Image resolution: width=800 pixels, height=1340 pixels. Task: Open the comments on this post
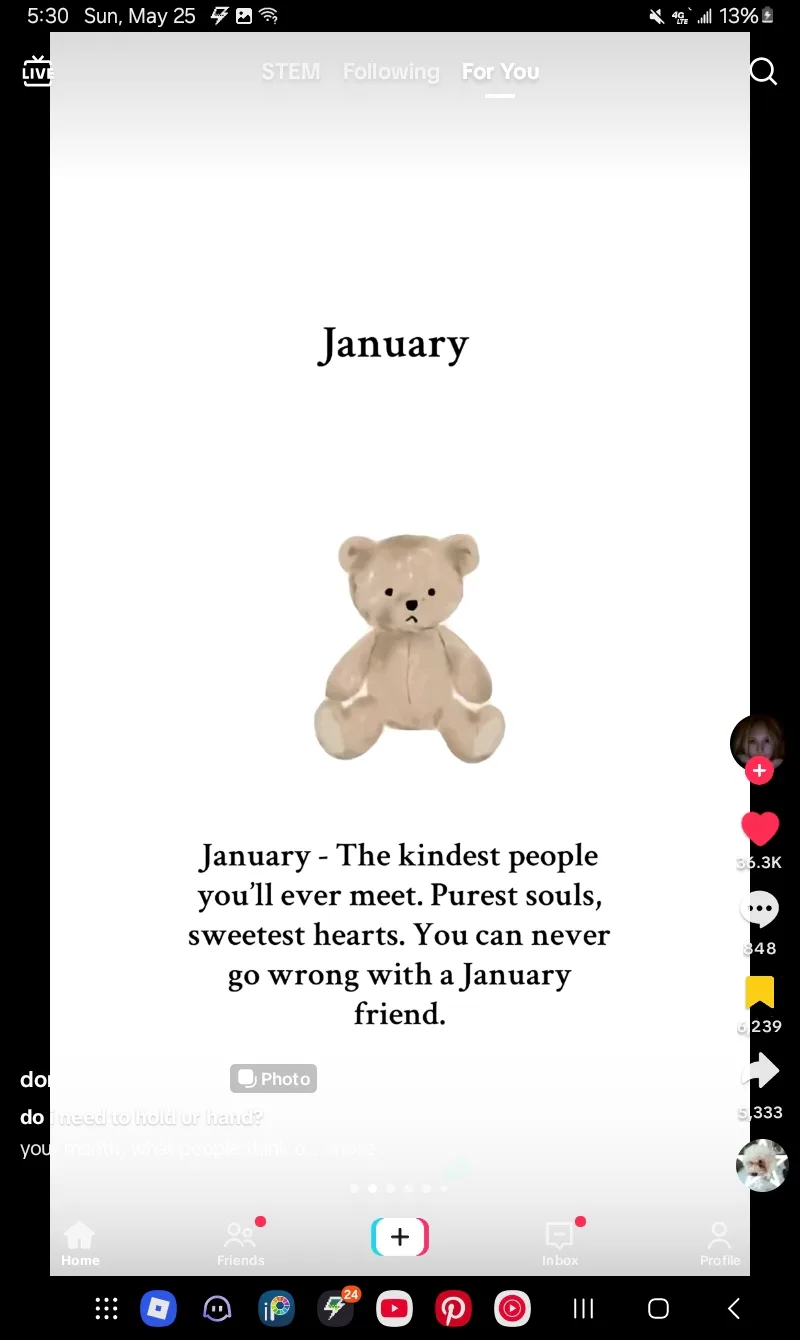[x=760, y=910]
